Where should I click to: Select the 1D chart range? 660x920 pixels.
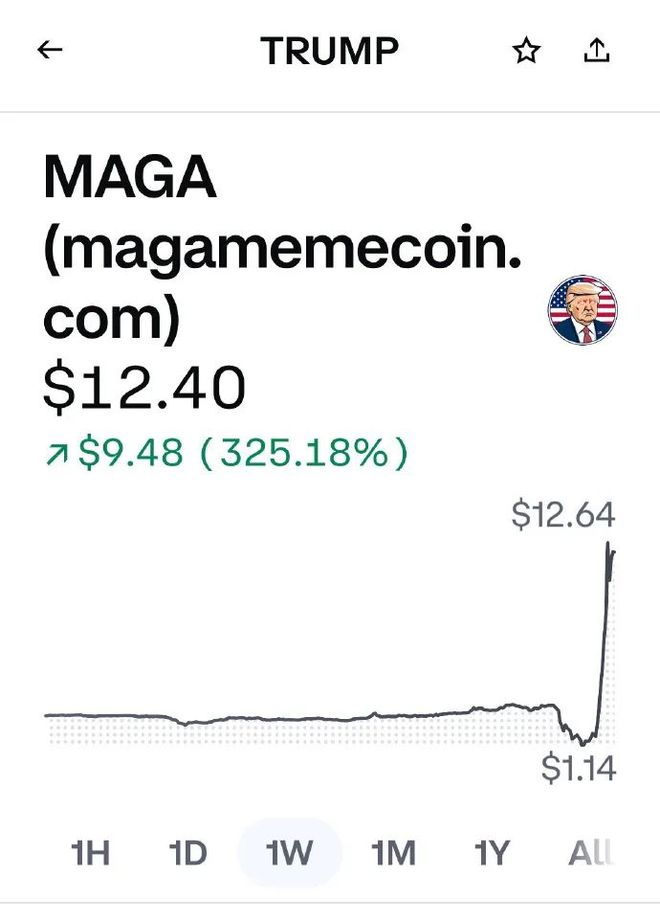pyautogui.click(x=187, y=853)
